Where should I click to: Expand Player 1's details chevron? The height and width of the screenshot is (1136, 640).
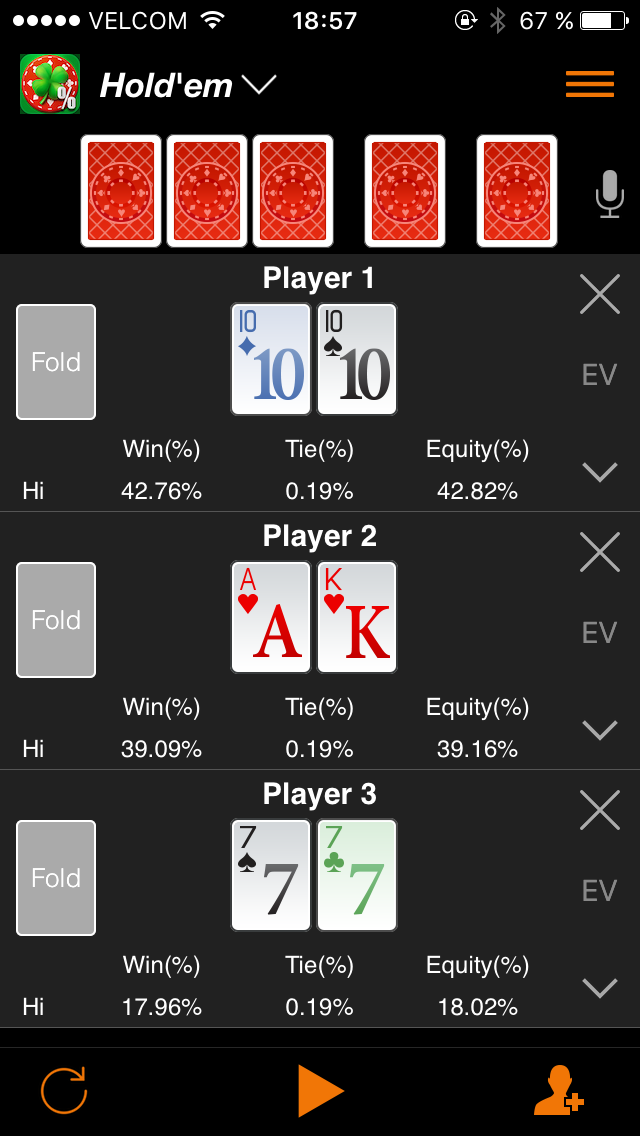click(x=600, y=472)
